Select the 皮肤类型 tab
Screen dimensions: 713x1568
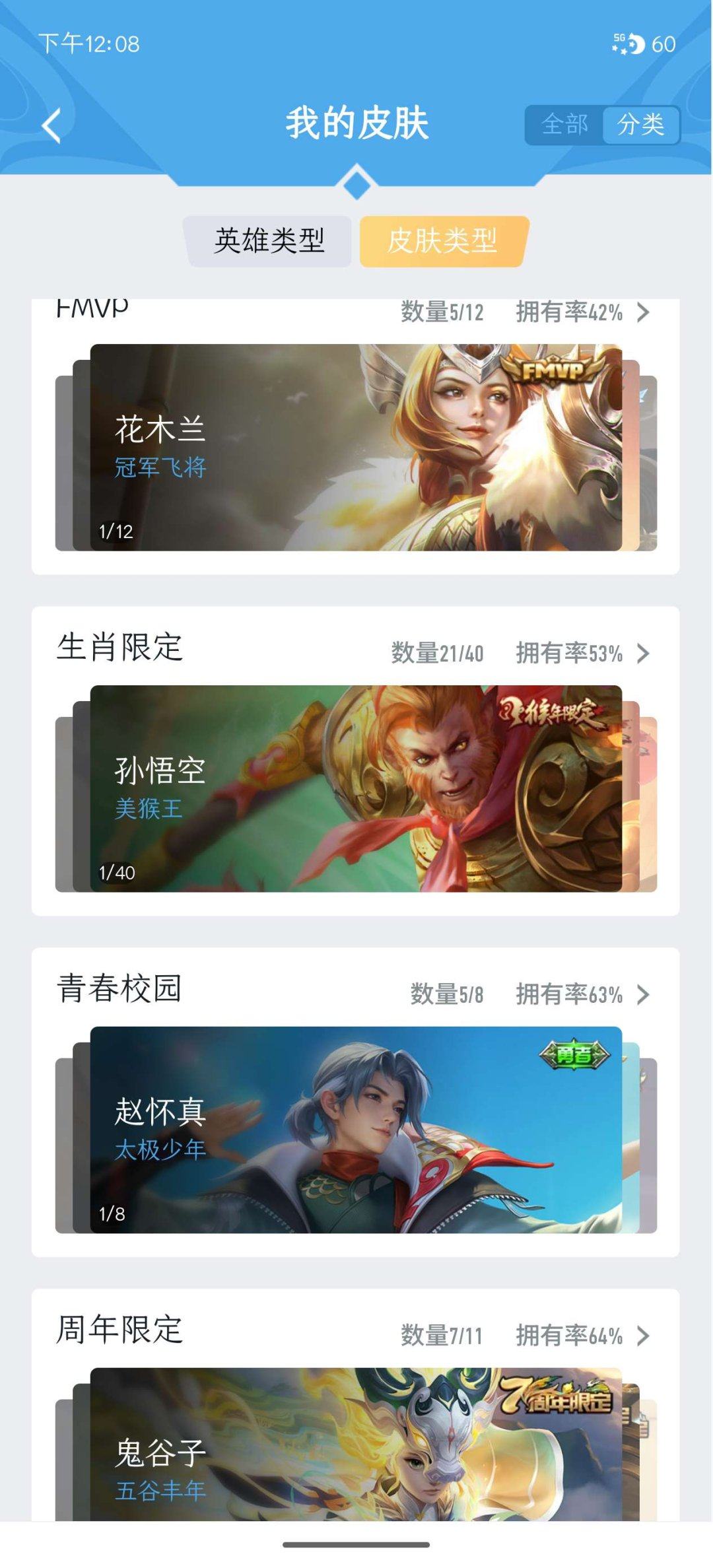442,241
